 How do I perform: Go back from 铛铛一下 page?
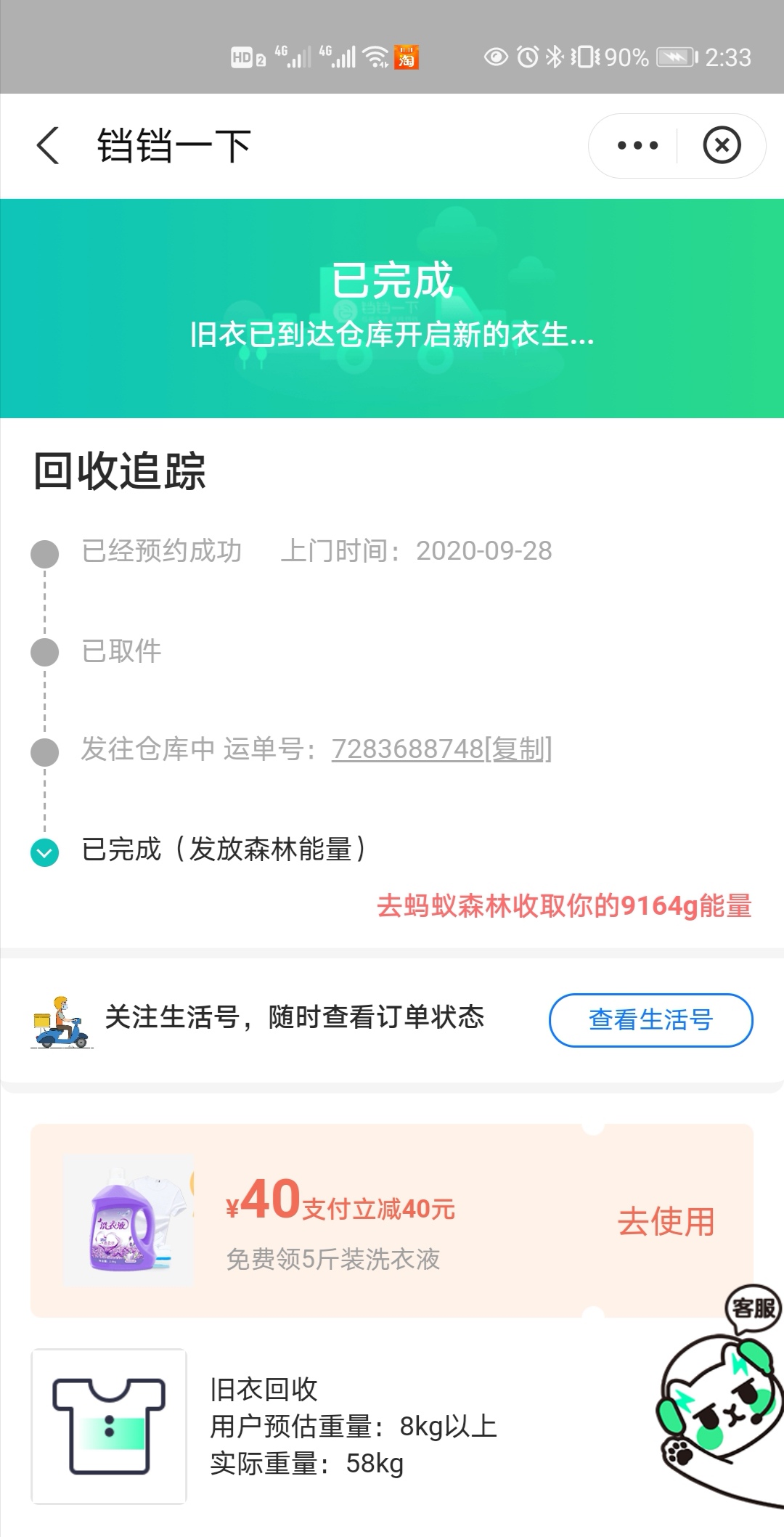pos(48,145)
